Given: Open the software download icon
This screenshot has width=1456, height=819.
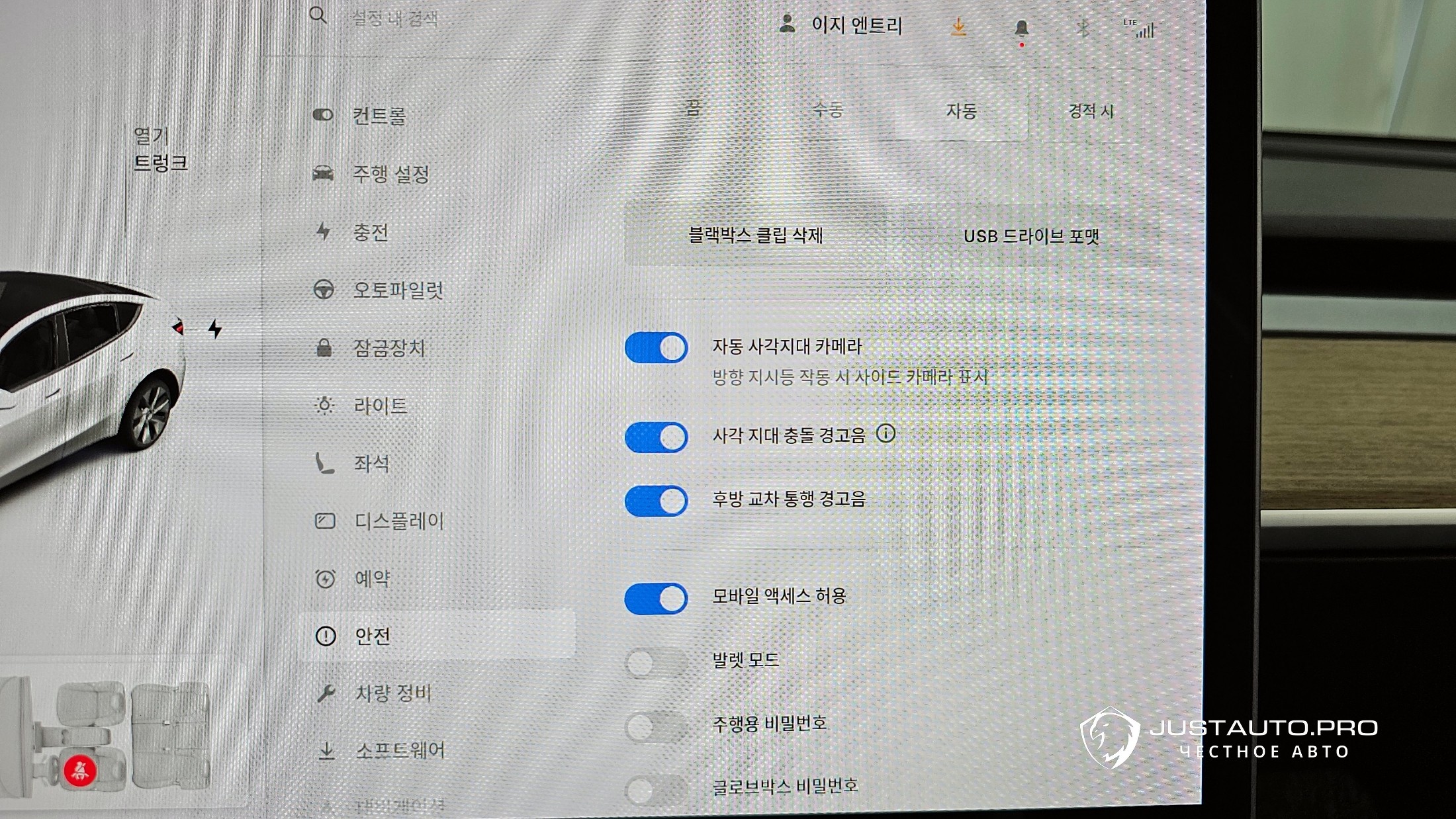Looking at the screenshot, I should (x=958, y=27).
